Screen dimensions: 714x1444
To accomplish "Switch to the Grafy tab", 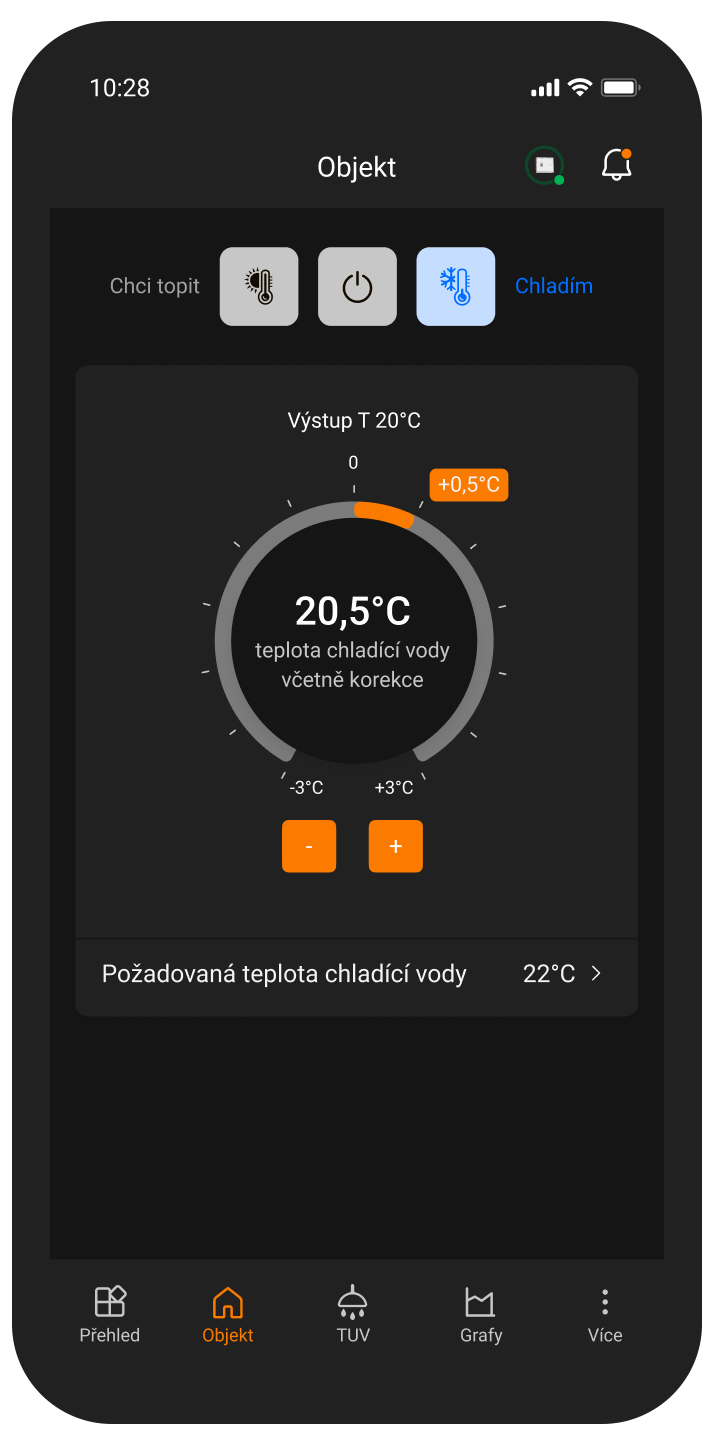I will pos(481,1314).
